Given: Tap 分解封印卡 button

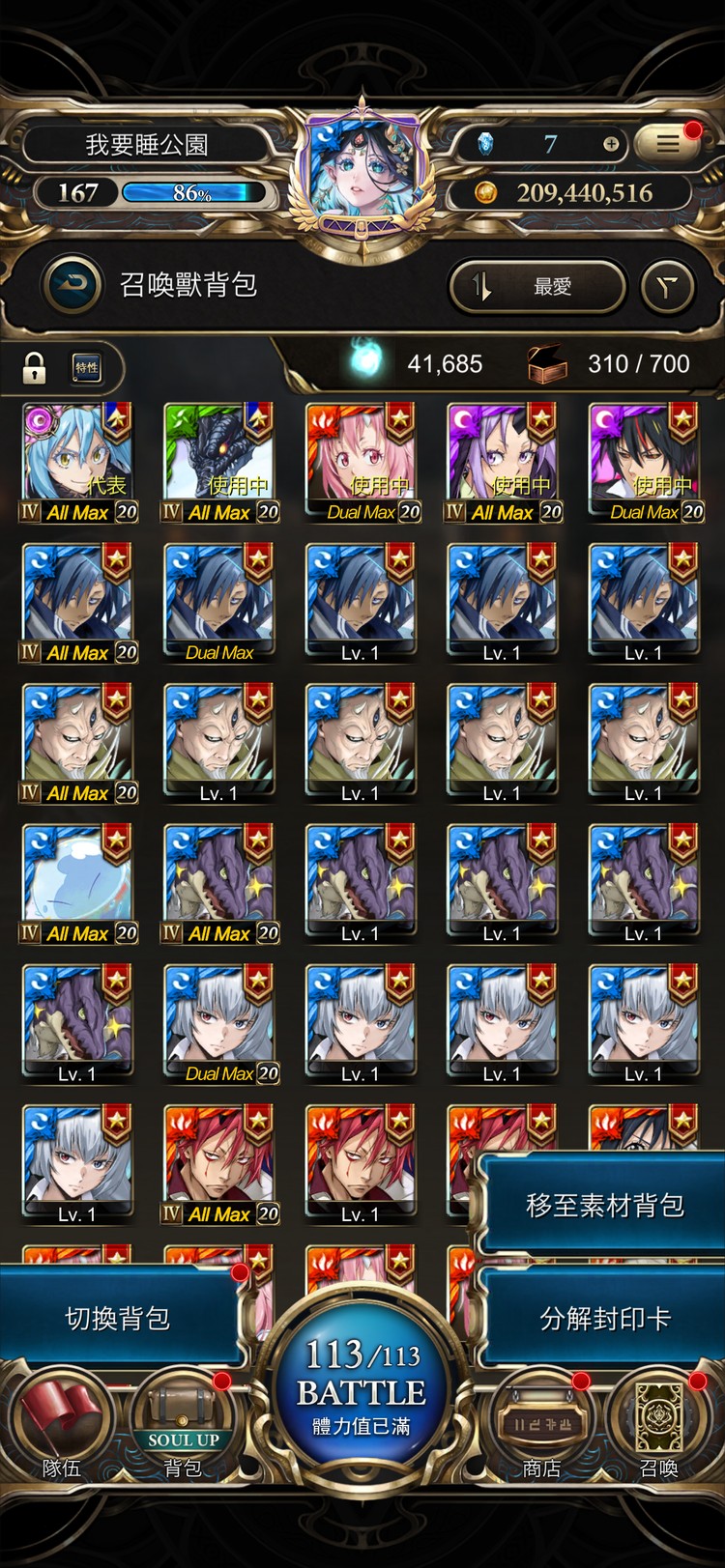Looking at the screenshot, I should pos(604,1318).
